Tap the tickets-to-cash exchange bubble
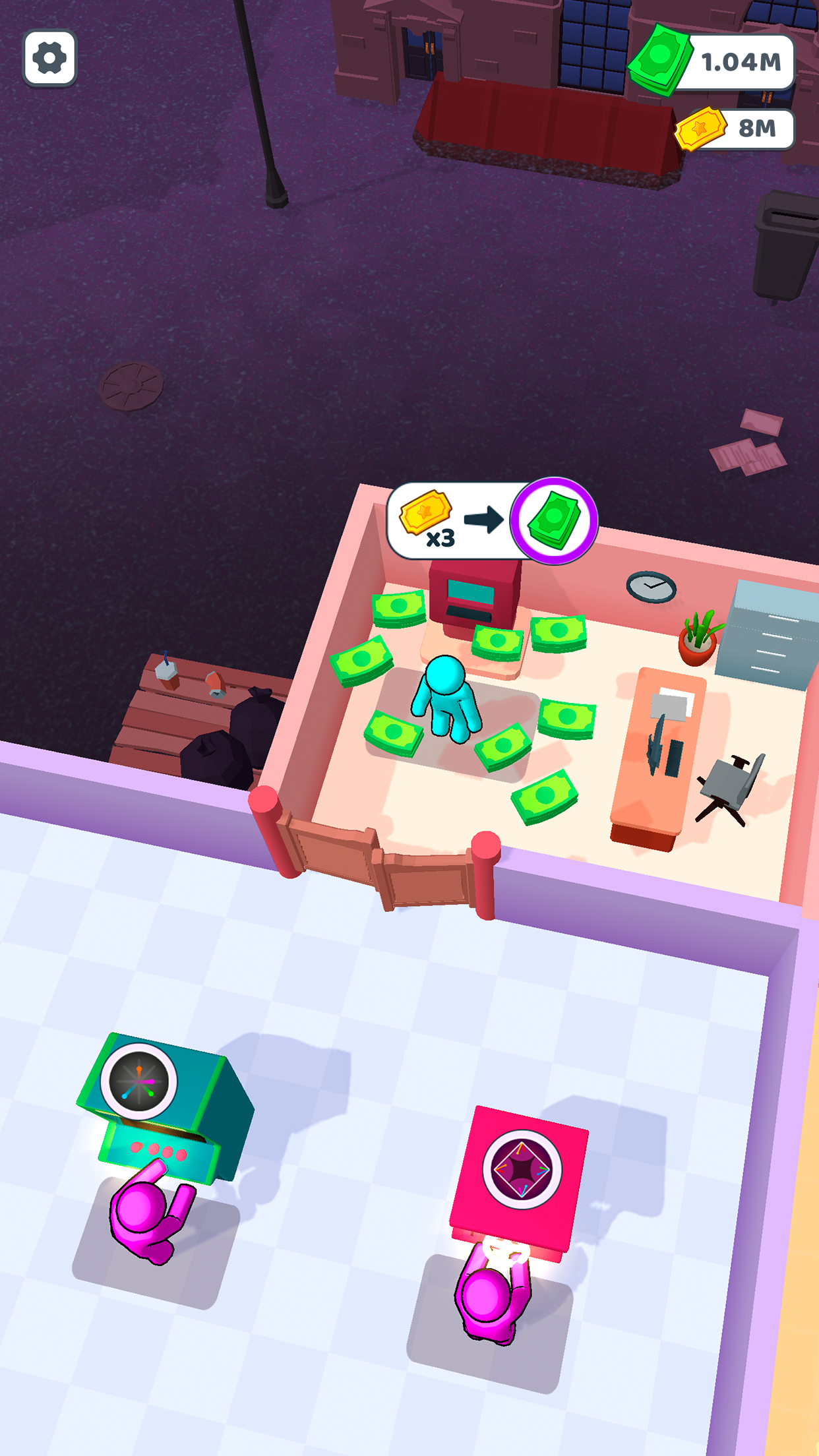The height and width of the screenshot is (1456, 819). tap(491, 521)
